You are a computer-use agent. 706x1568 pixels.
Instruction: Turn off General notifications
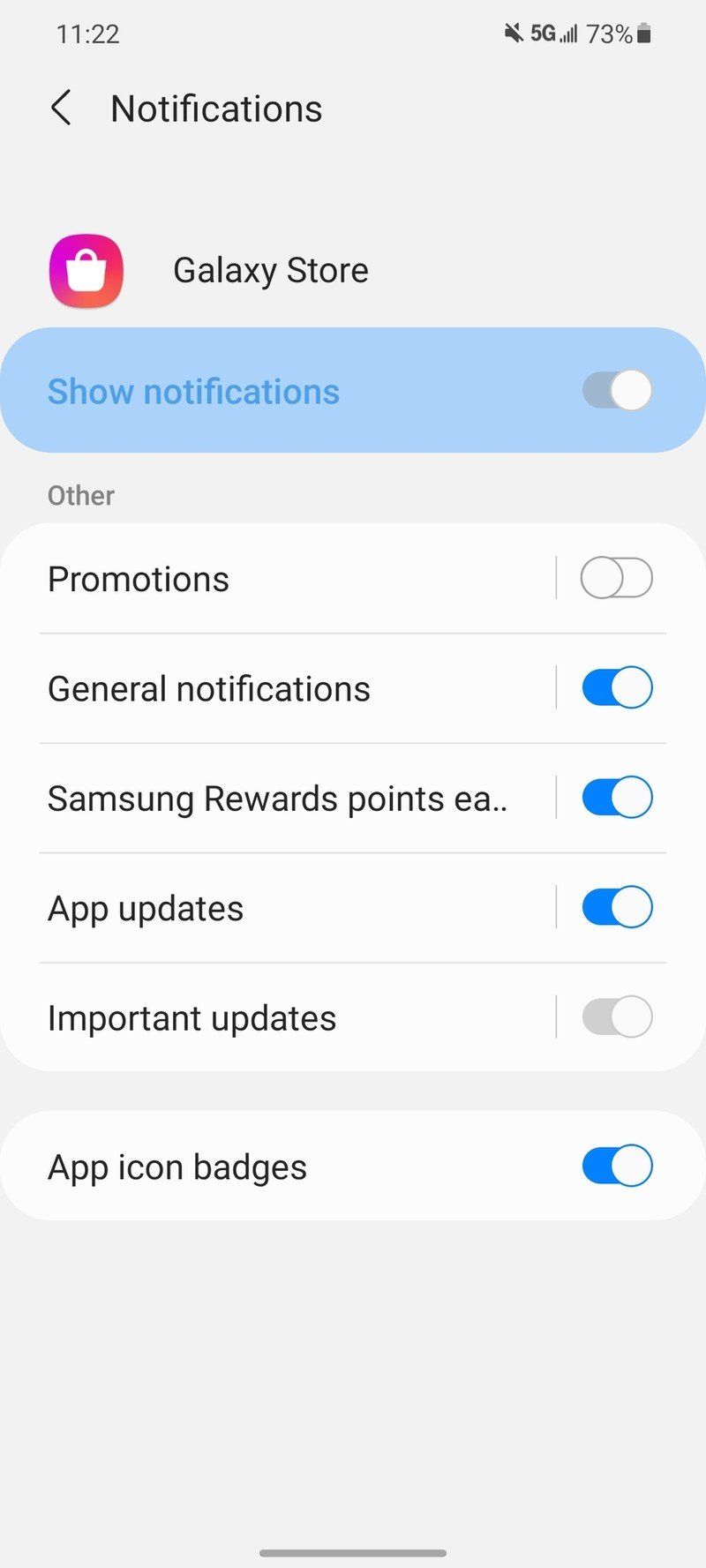tap(616, 687)
